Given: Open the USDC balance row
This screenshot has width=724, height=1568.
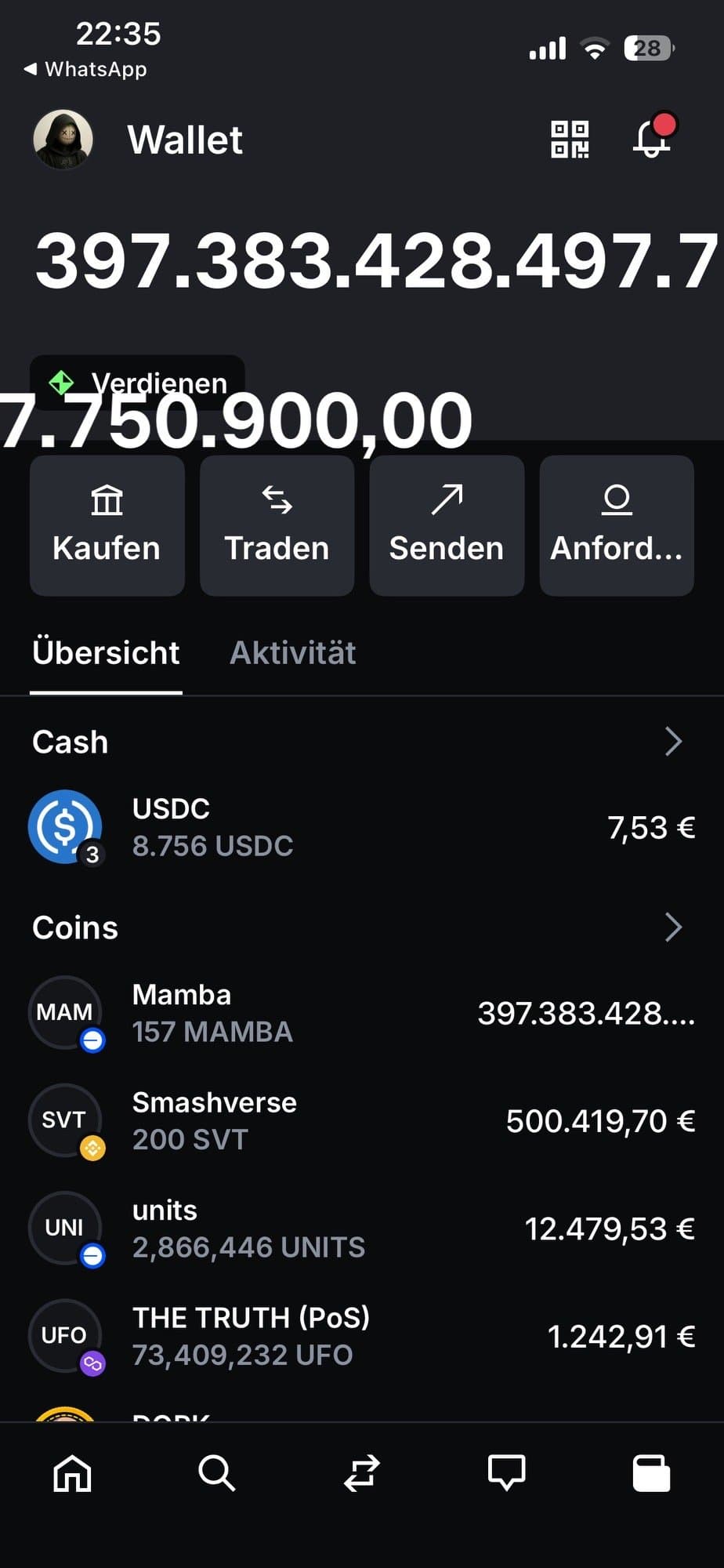Looking at the screenshot, I should click(x=360, y=827).
